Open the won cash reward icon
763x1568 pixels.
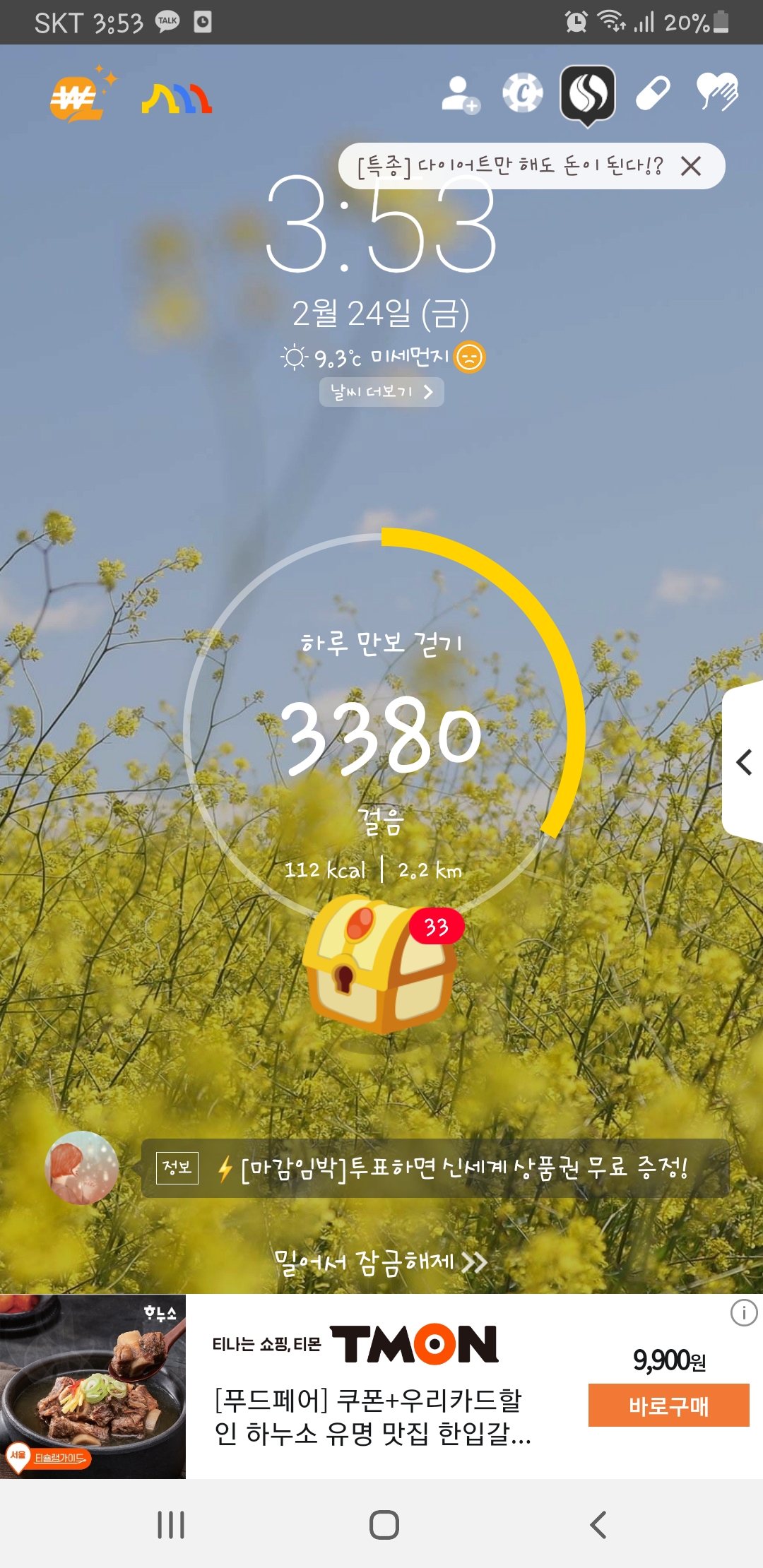(x=76, y=98)
